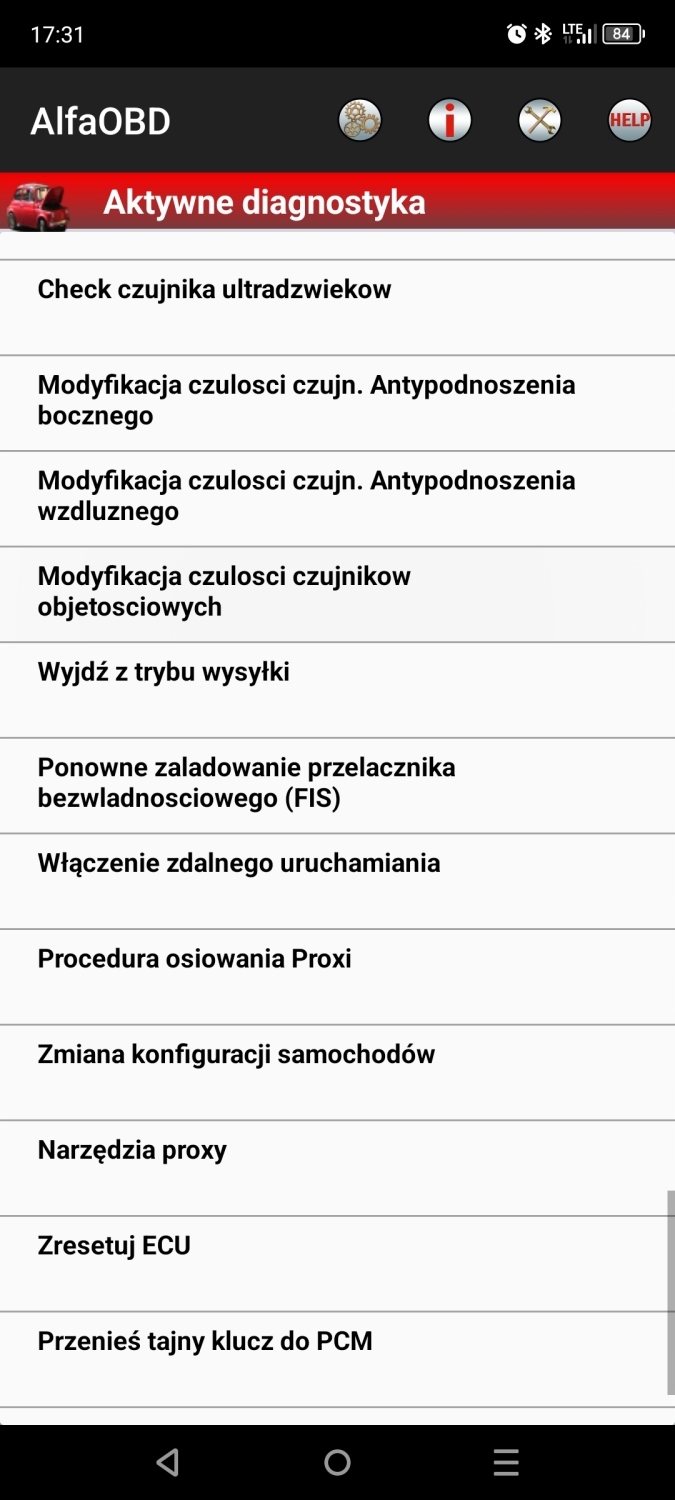Open Ponowne zaladowanie przelacznika bezwladnosciowego (FIS)
The image size is (675, 1500).
[337, 784]
